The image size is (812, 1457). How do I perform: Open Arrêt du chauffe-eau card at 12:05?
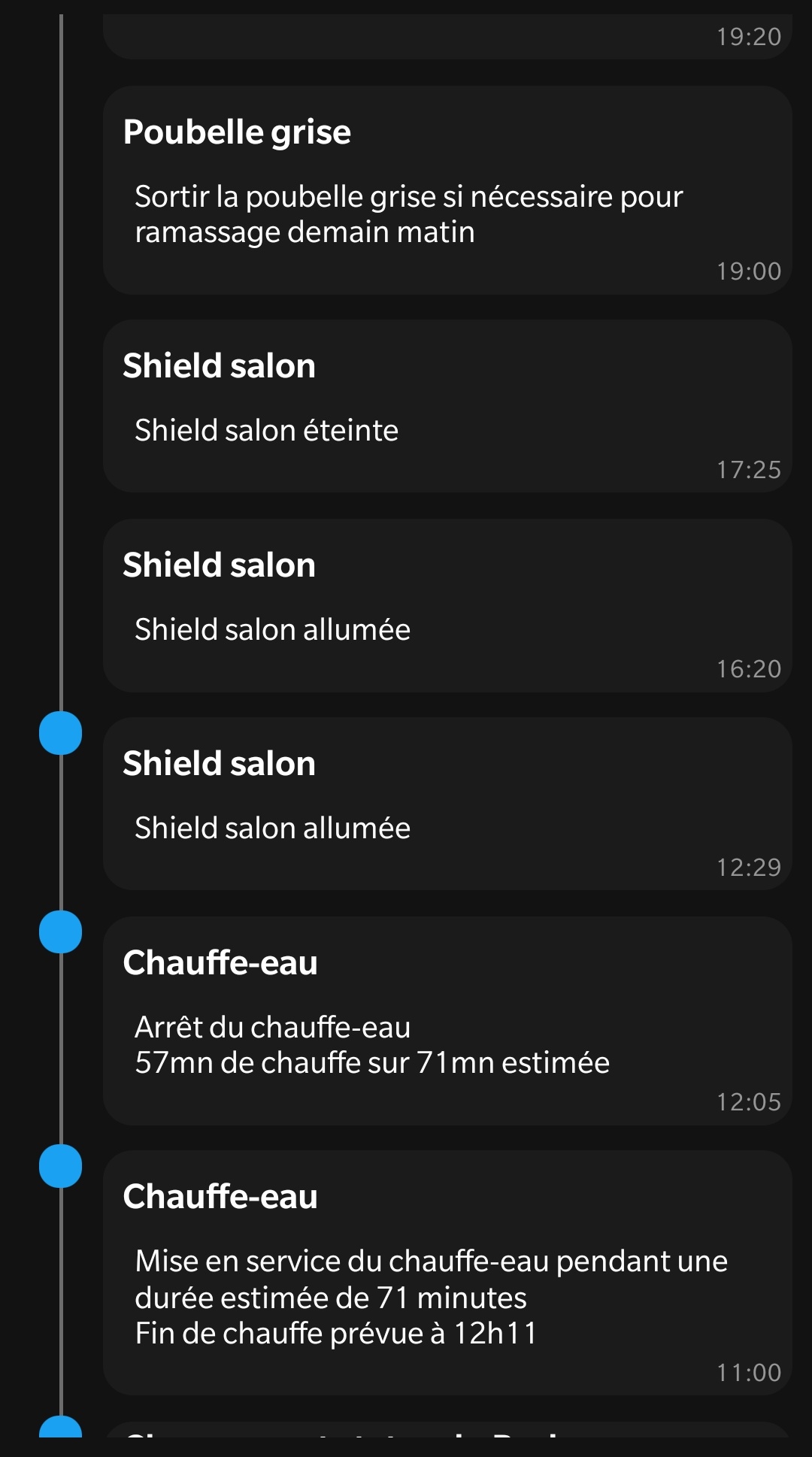447,1020
